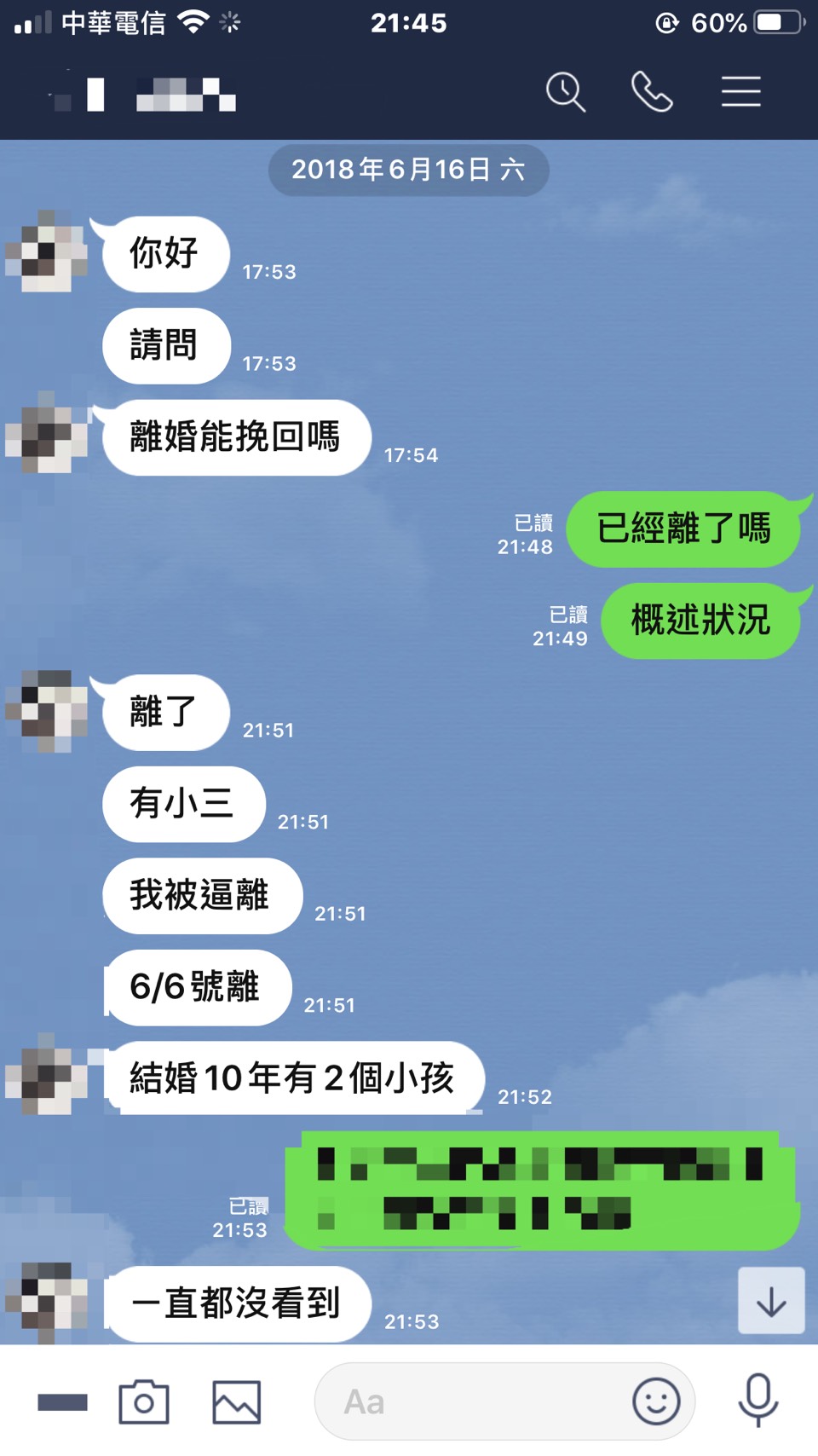Open the emoji sticker picker
The height and width of the screenshot is (1456, 818).
coord(656,1402)
